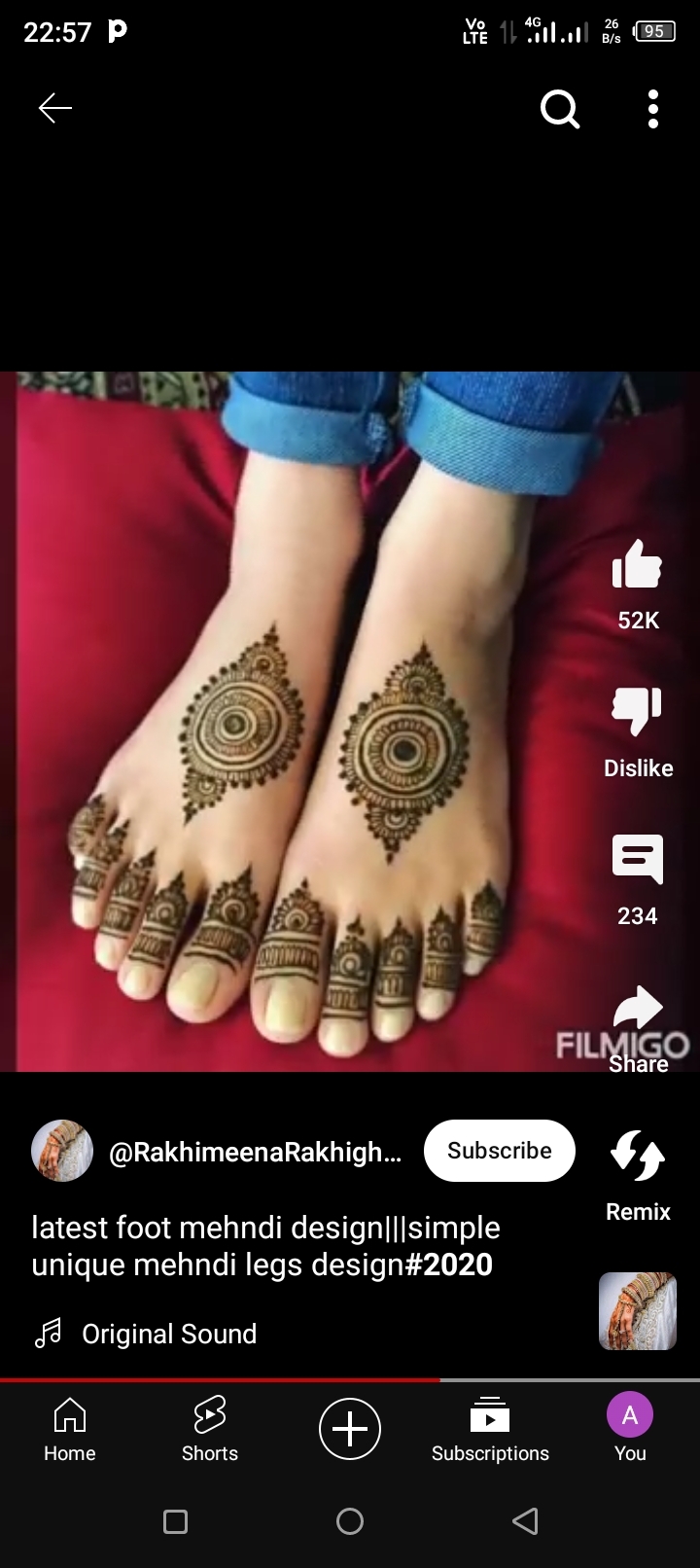Subscribe to @RakhimeenaRakhigh channel
The image size is (700, 1568).
click(x=499, y=1151)
